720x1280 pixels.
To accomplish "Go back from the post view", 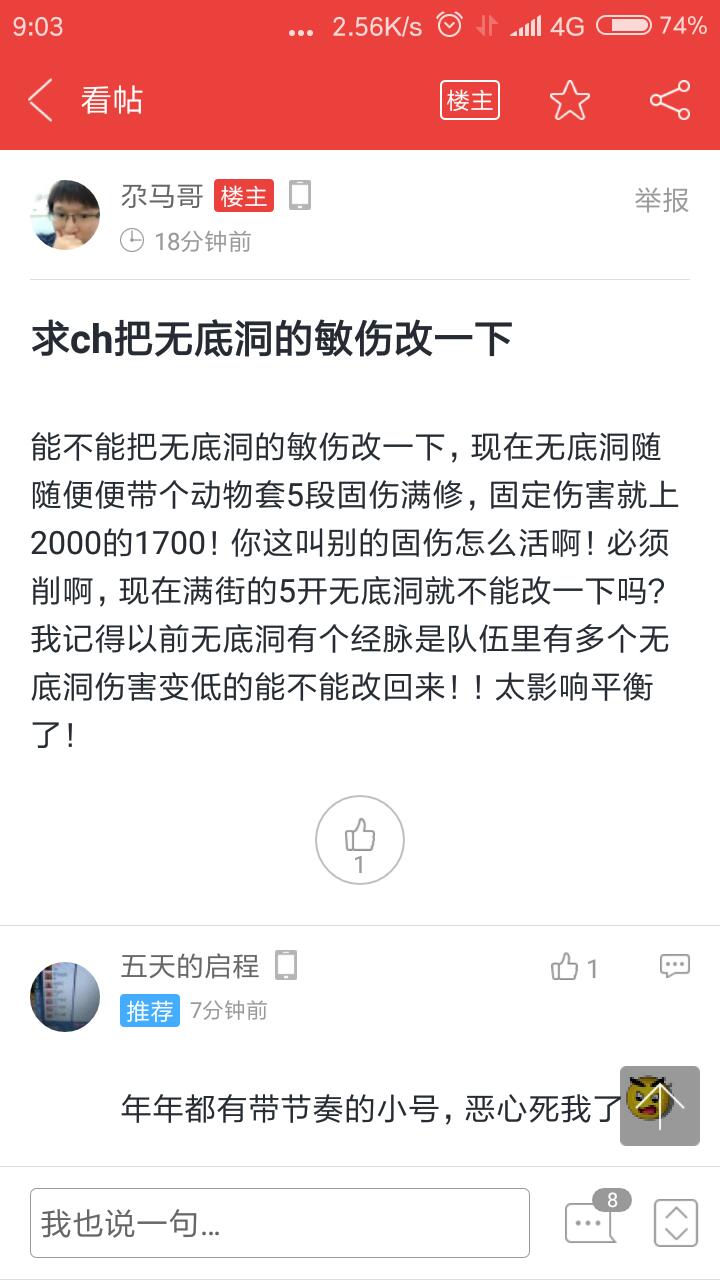I will coord(40,101).
